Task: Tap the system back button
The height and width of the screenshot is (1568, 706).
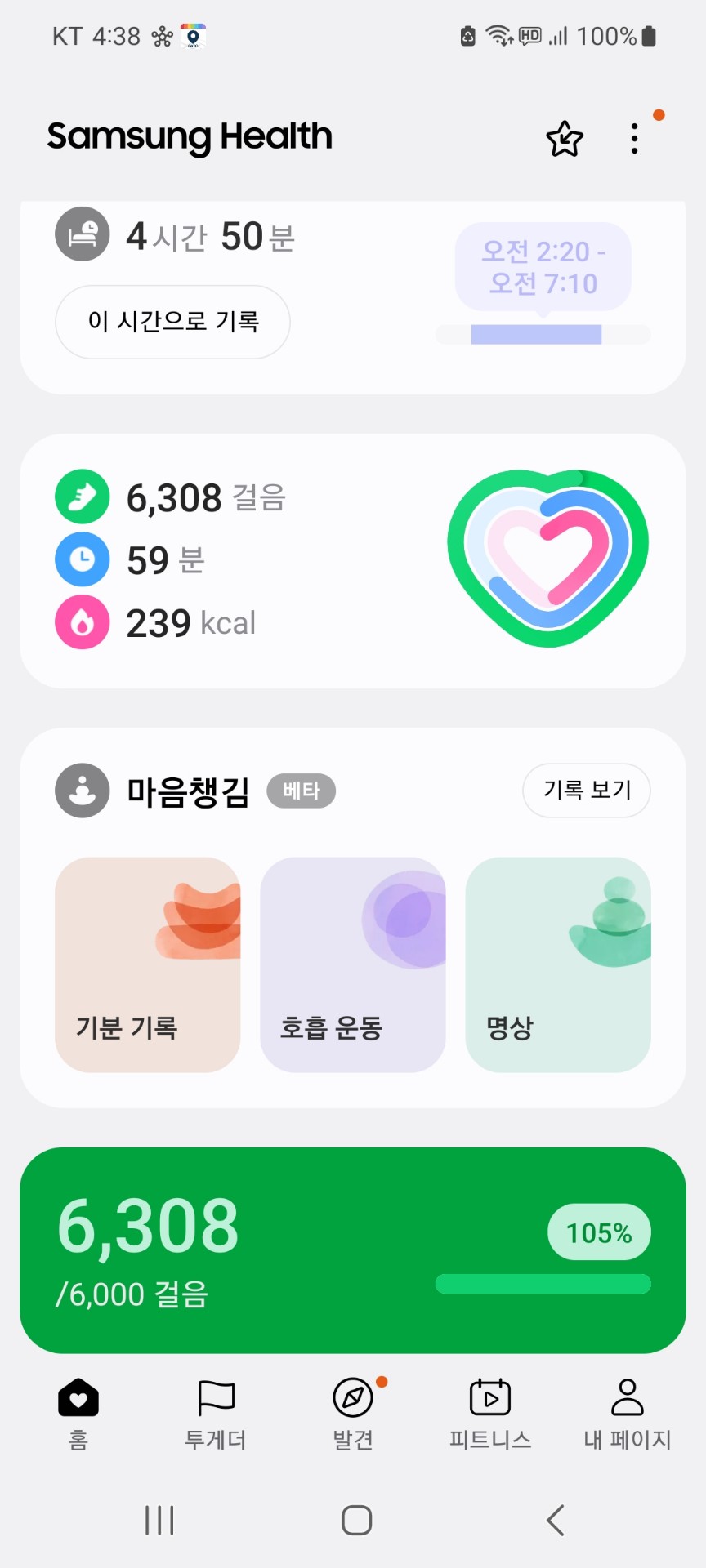Action: coord(556,1520)
